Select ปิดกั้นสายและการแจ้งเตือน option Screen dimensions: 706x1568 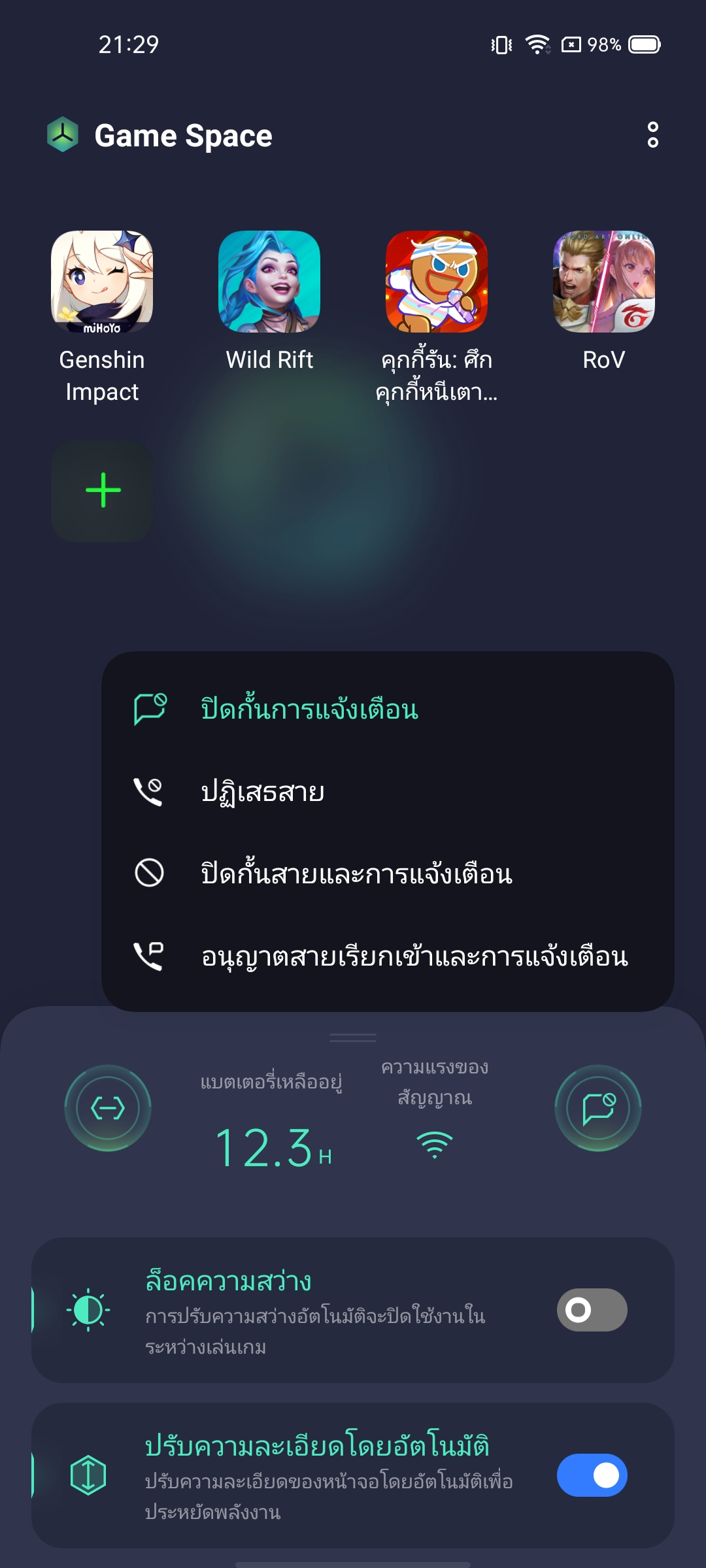[x=356, y=874]
